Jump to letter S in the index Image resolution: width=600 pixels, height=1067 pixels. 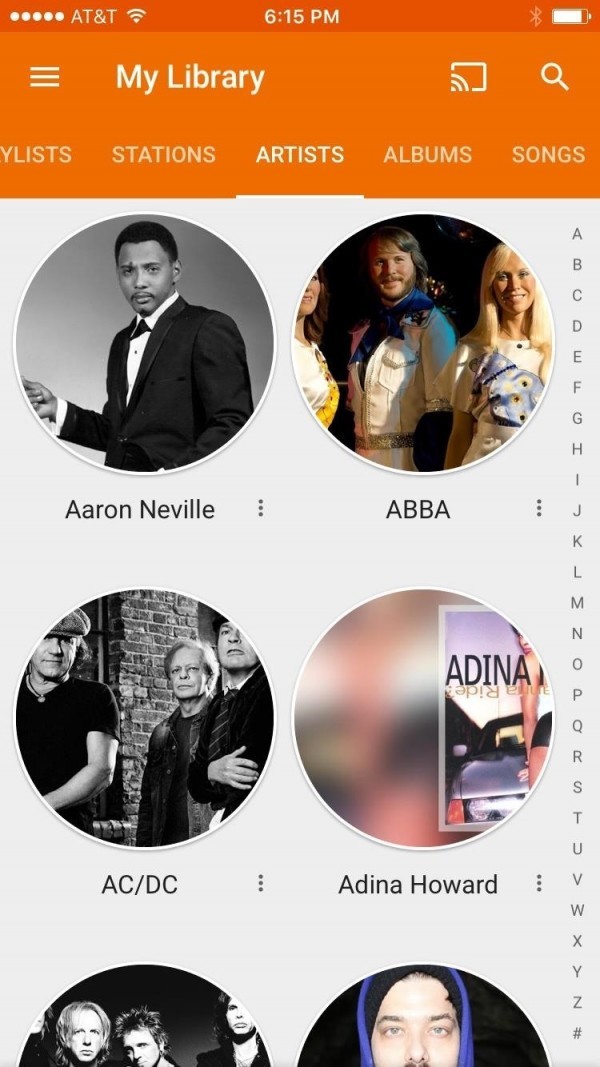pyautogui.click(x=577, y=787)
